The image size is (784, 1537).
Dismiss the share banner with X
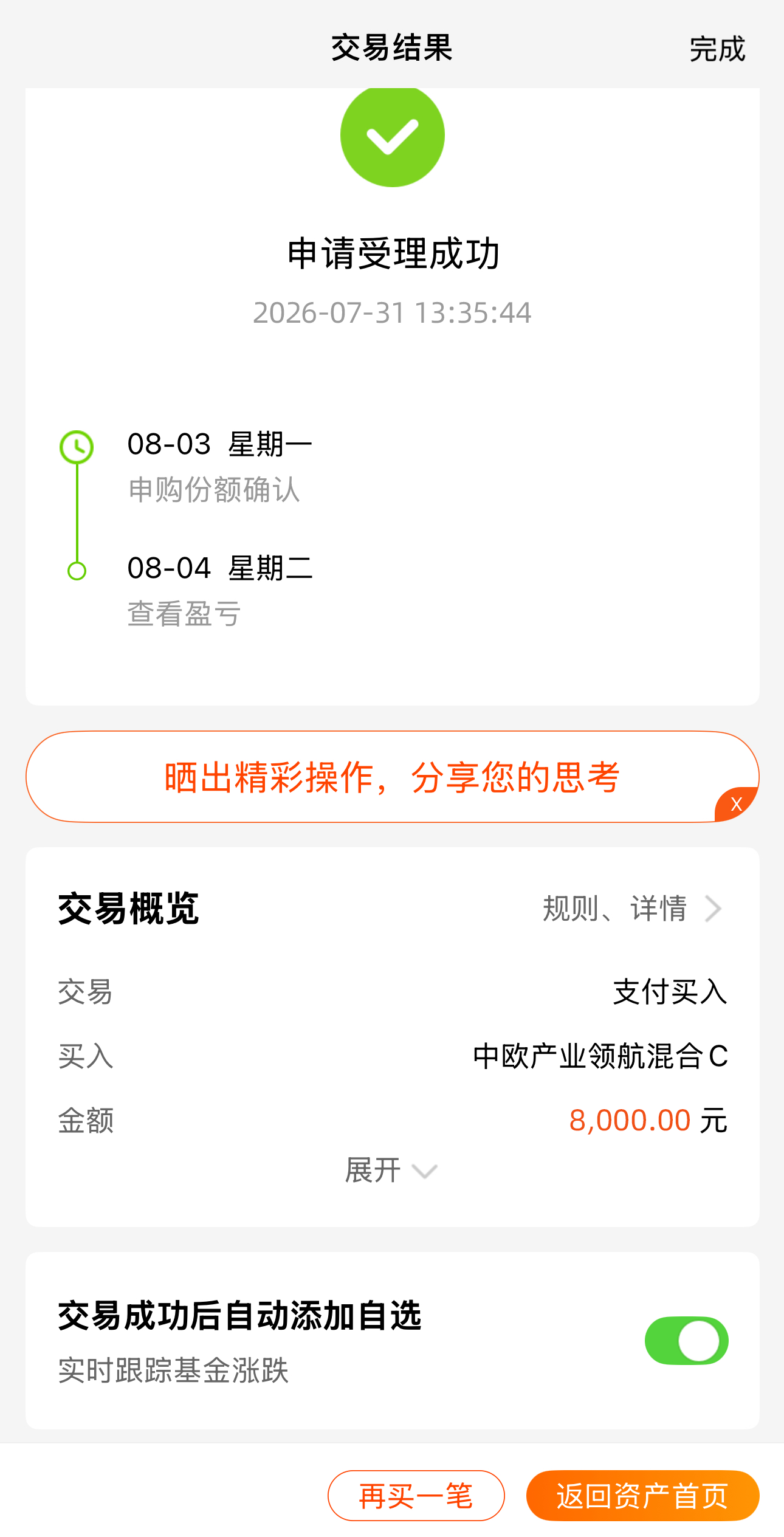click(736, 804)
